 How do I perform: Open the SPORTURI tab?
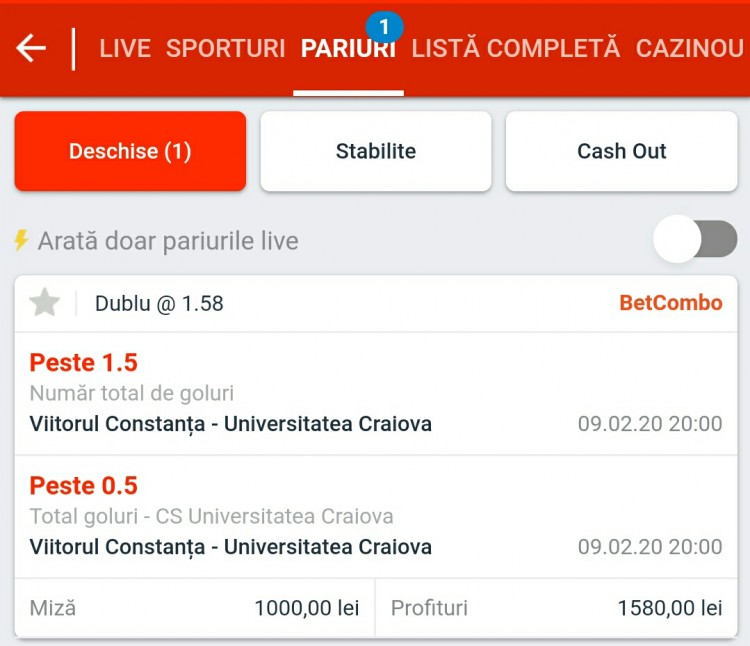225,49
